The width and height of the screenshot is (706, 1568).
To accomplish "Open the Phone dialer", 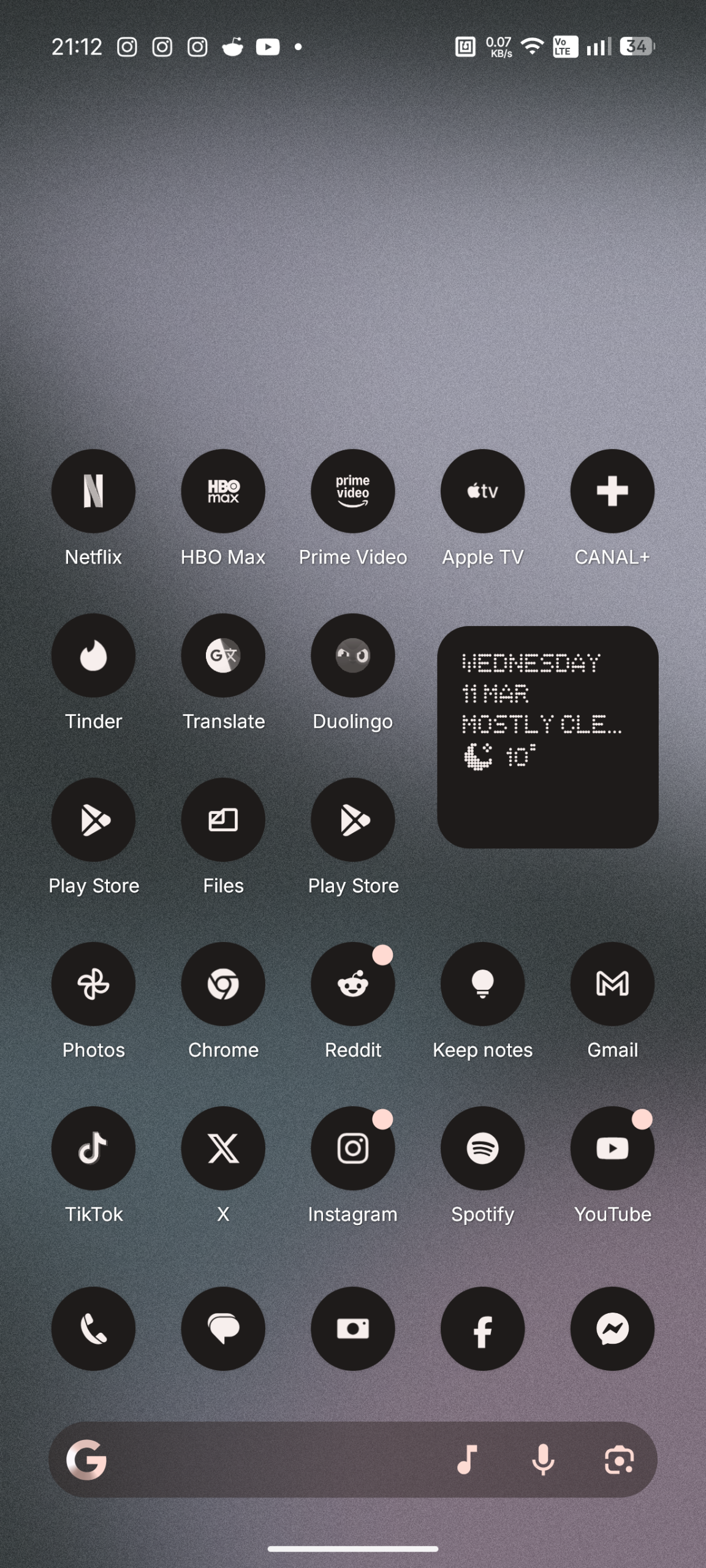I will tap(93, 1329).
